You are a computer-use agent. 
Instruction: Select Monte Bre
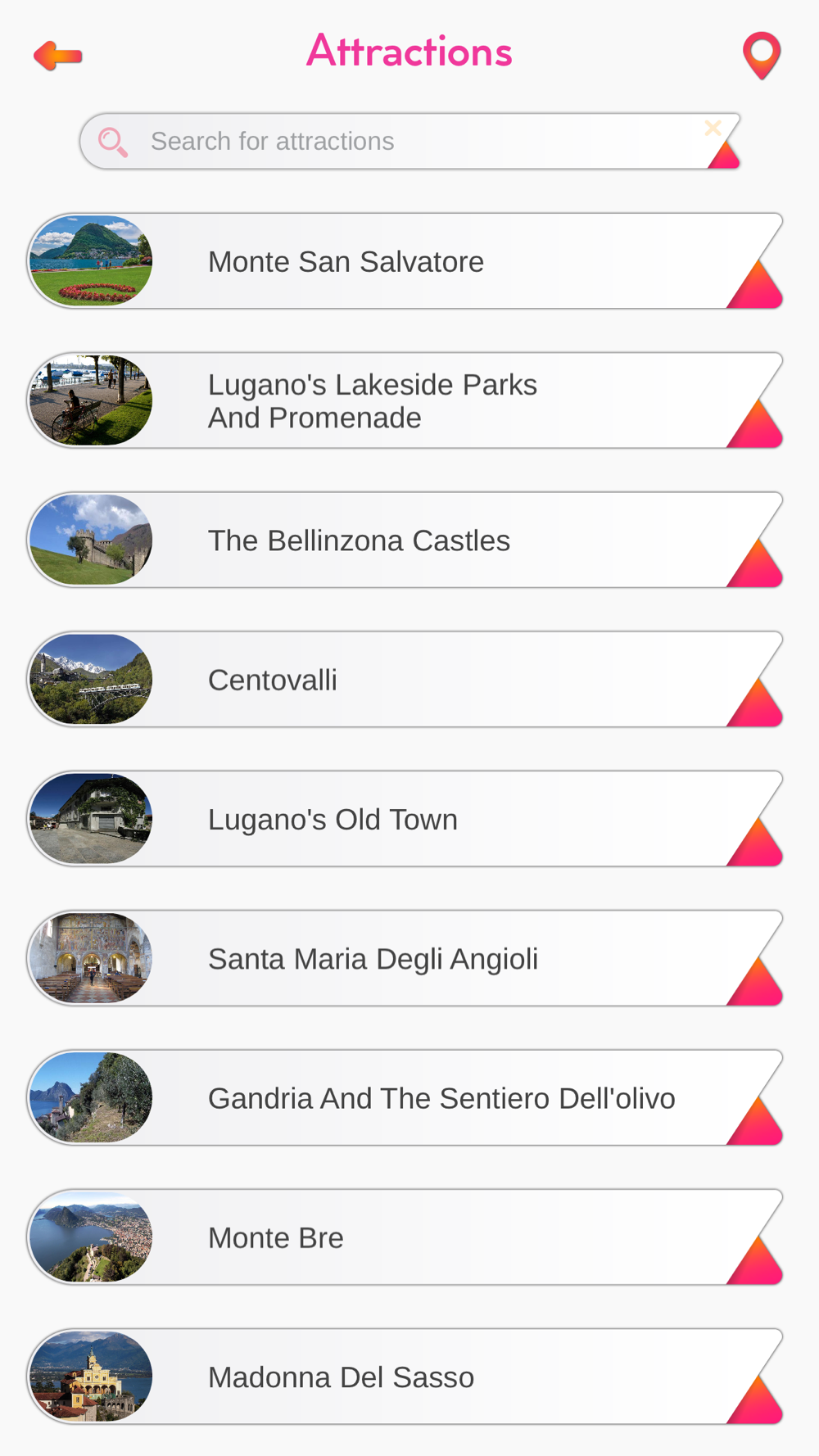click(x=405, y=1237)
